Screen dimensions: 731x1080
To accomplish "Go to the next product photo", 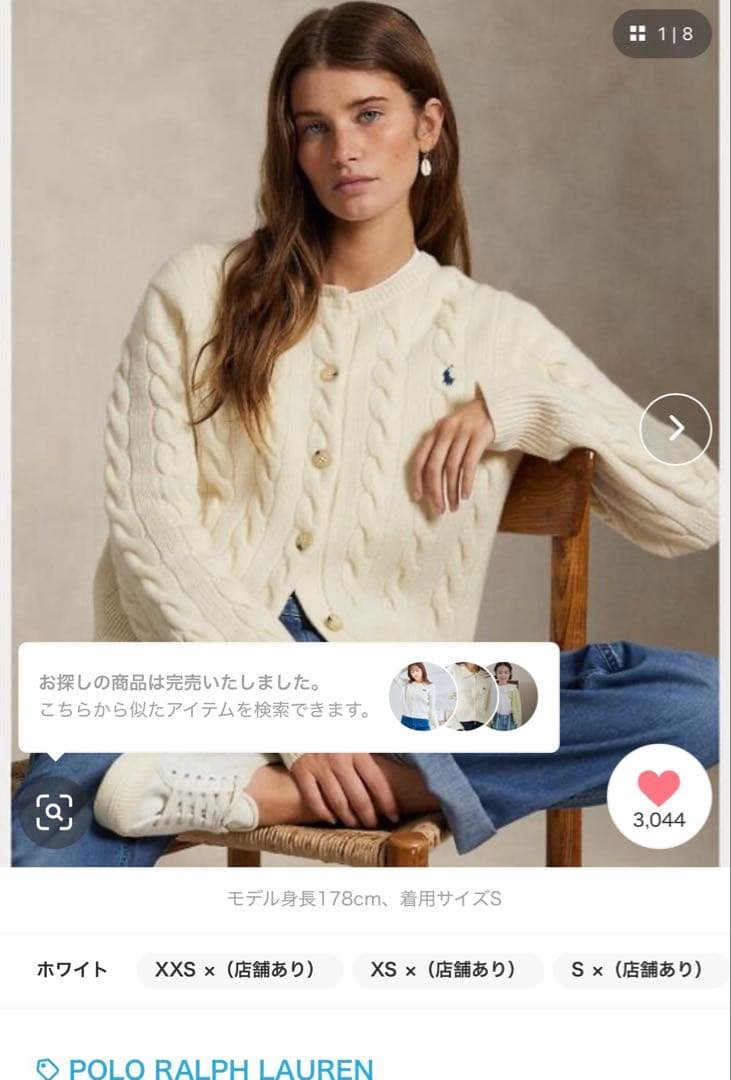I will pyautogui.click(x=676, y=429).
